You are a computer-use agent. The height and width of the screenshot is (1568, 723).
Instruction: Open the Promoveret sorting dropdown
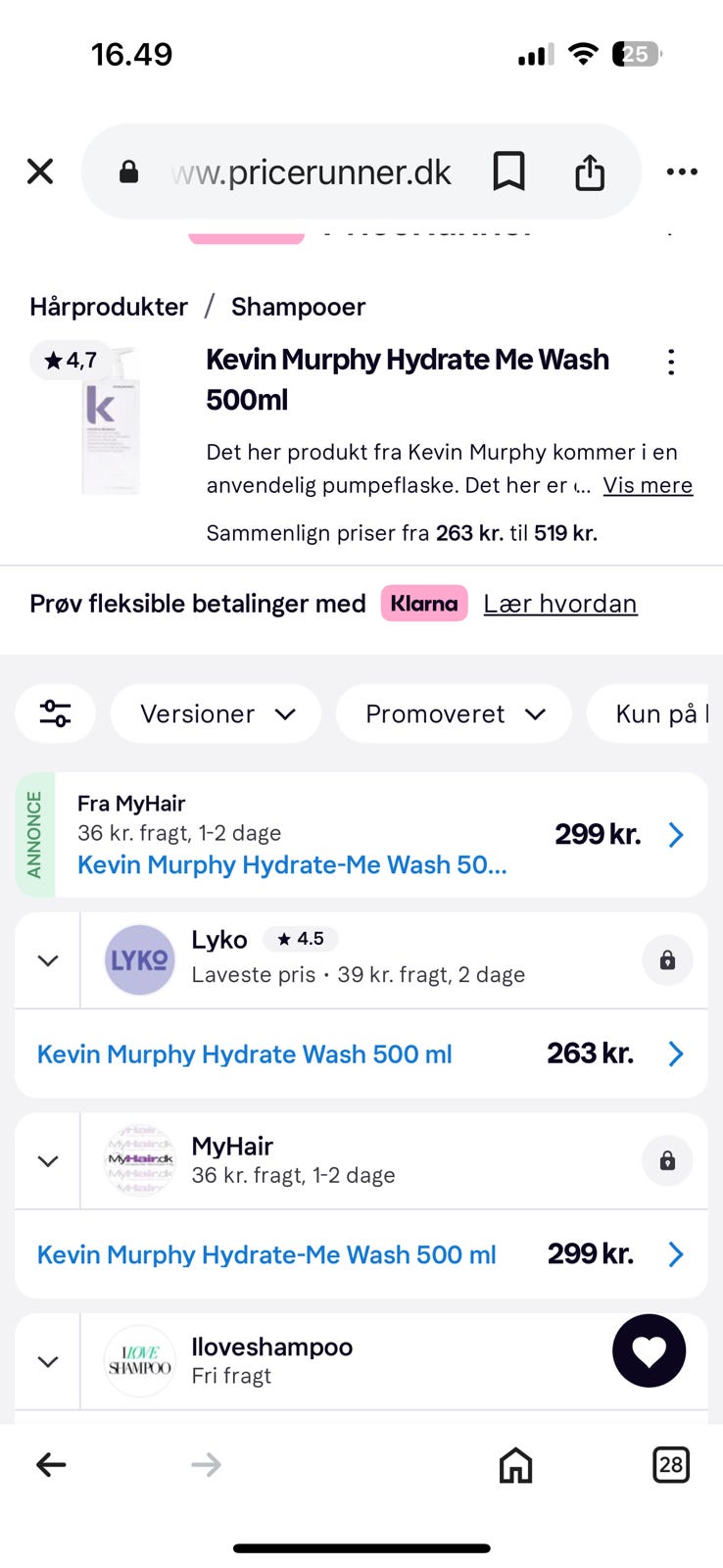pyautogui.click(x=454, y=713)
